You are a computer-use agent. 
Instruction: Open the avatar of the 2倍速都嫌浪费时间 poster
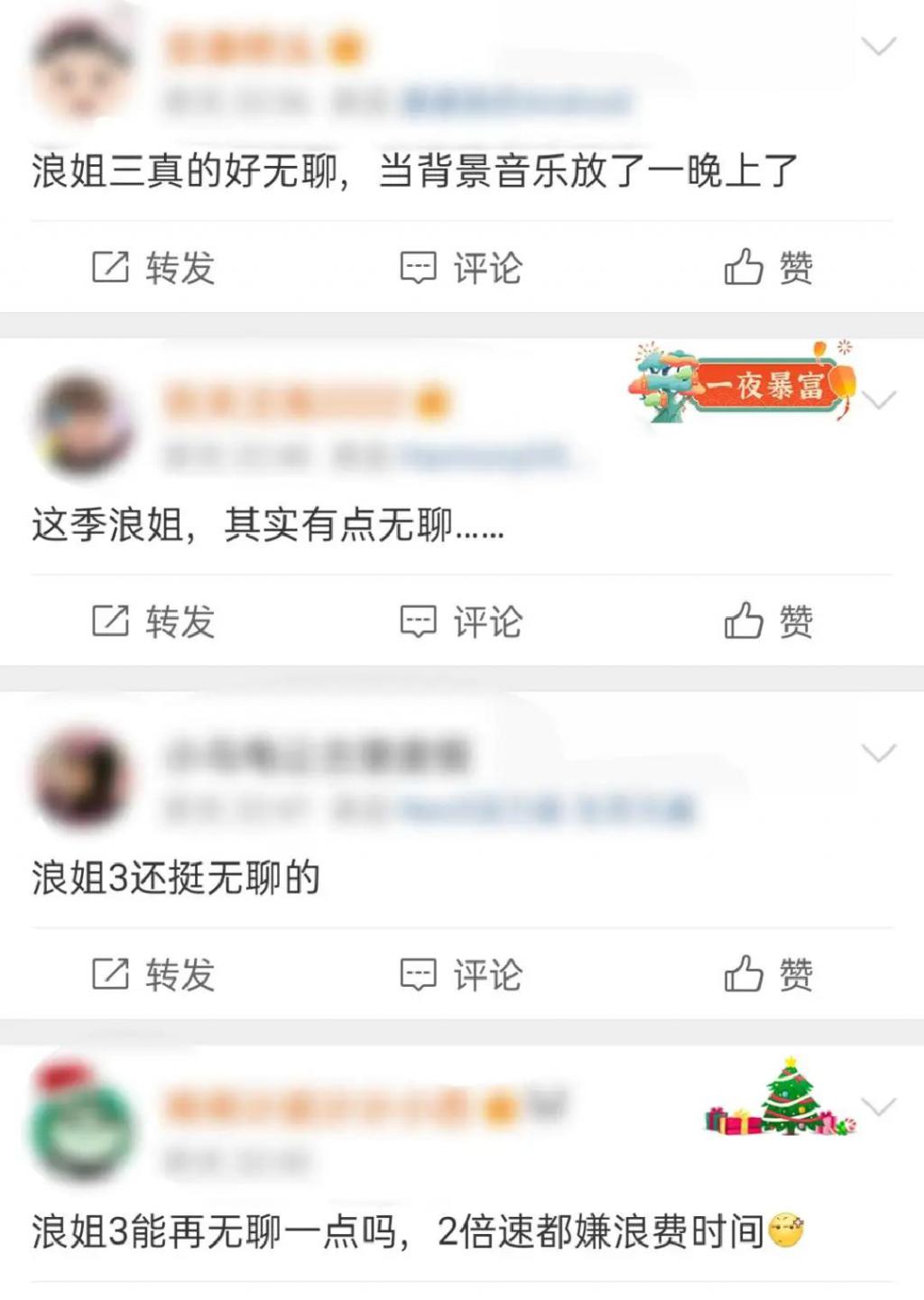82,1123
